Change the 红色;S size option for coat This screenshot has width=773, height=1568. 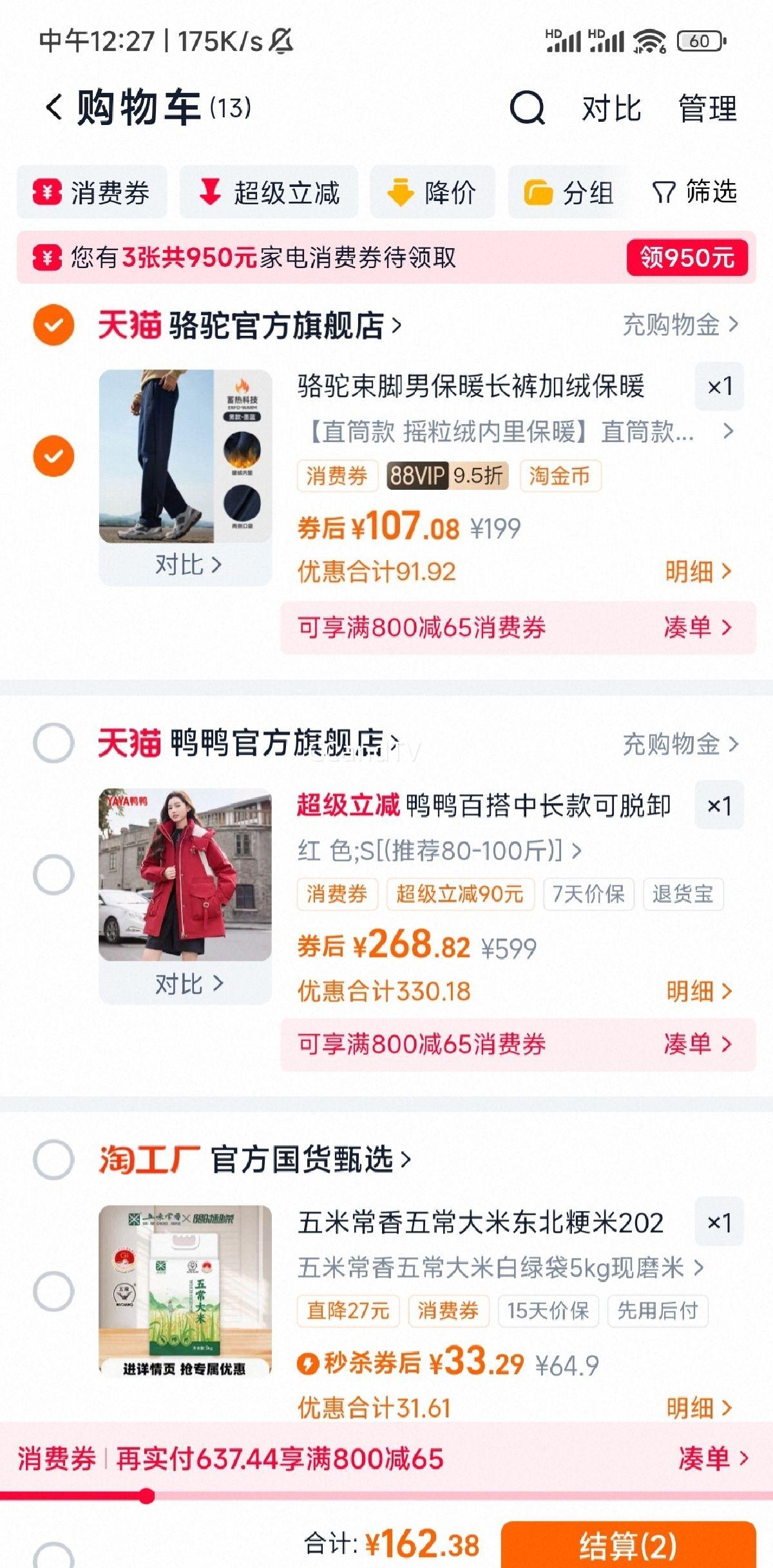[439, 851]
